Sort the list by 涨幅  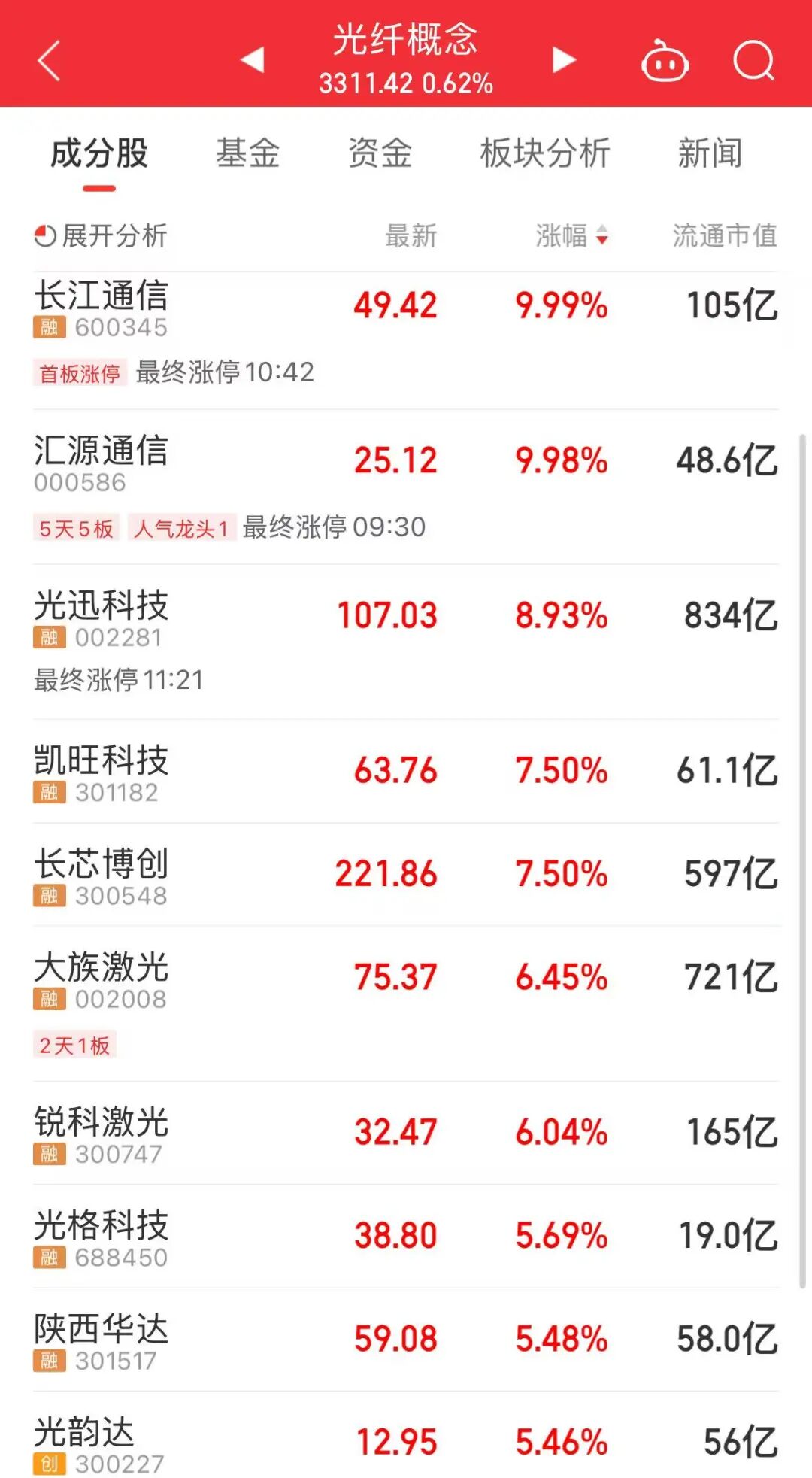[x=571, y=236]
